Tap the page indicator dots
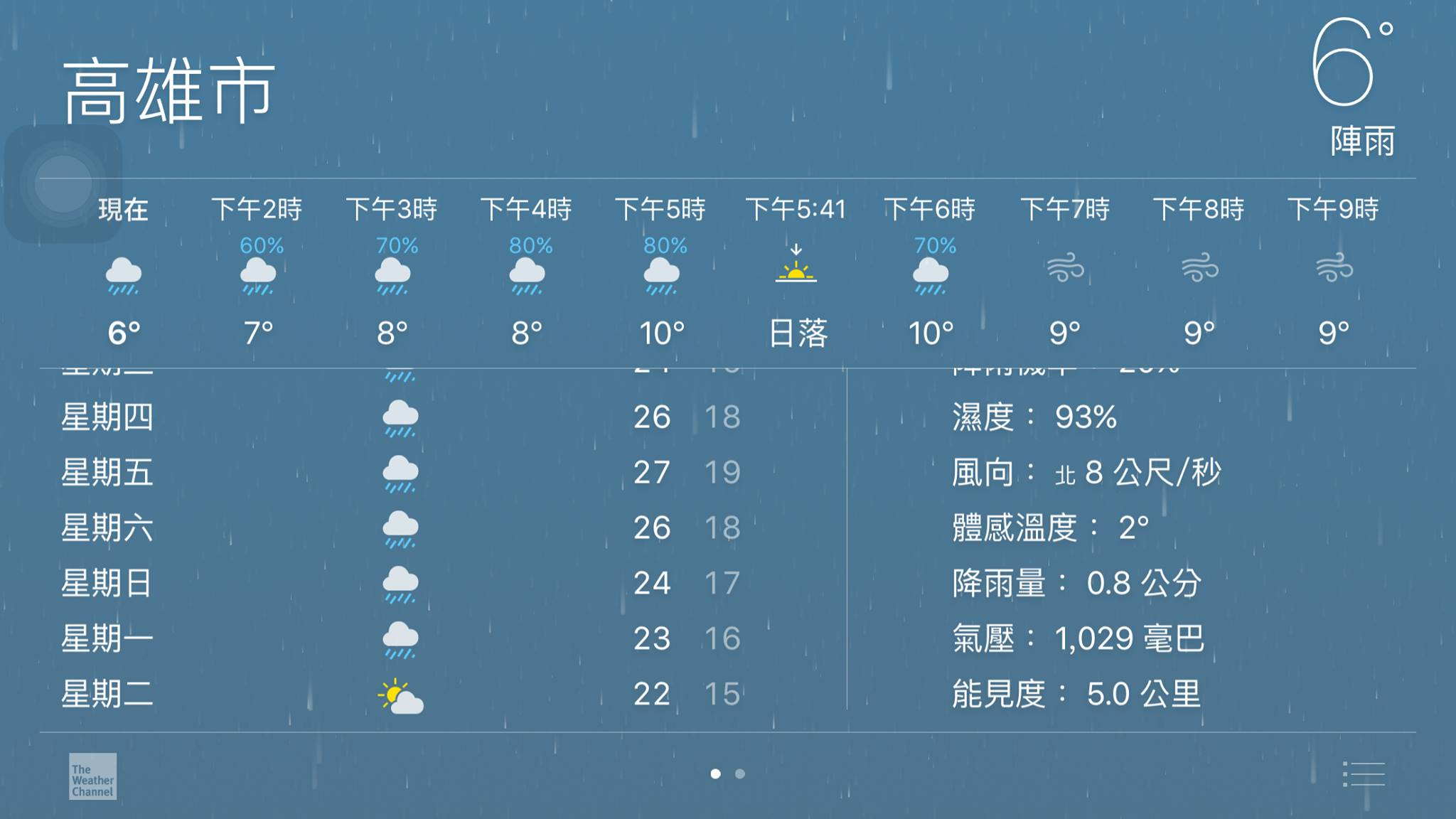The width and height of the screenshot is (1456, 819). tap(727, 773)
